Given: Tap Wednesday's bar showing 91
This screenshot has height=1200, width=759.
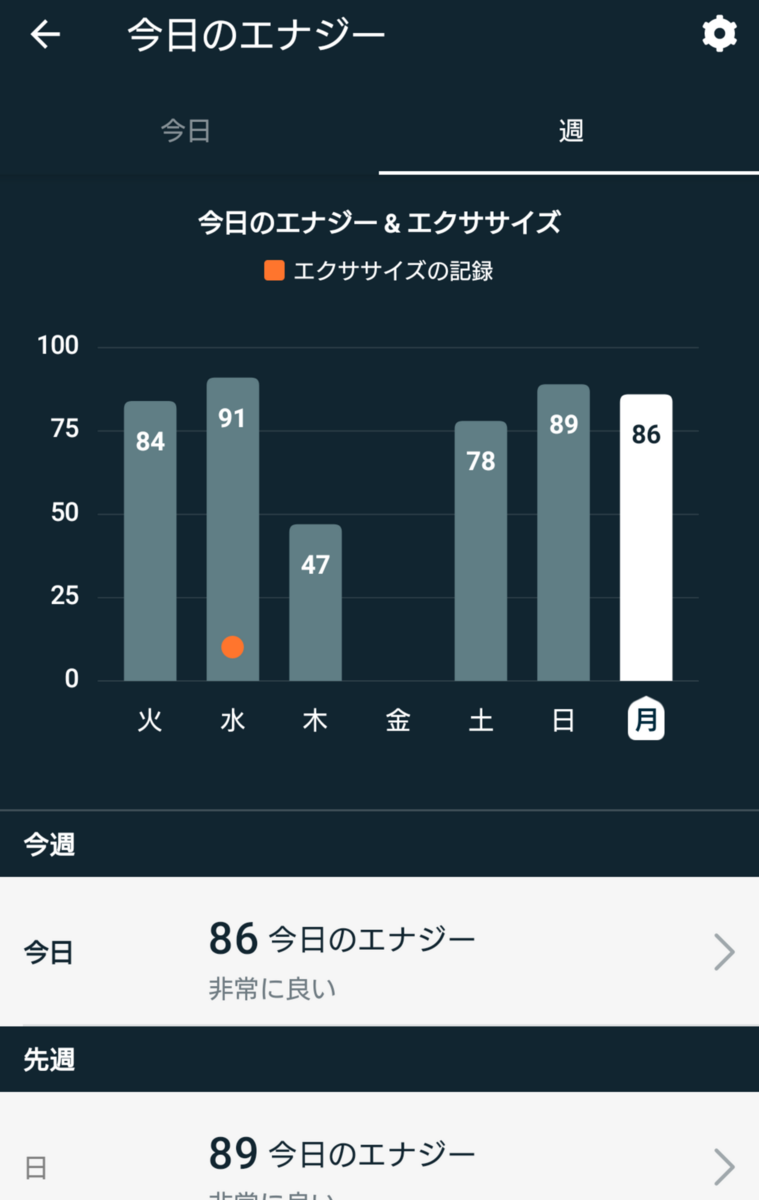Looking at the screenshot, I should [232, 530].
